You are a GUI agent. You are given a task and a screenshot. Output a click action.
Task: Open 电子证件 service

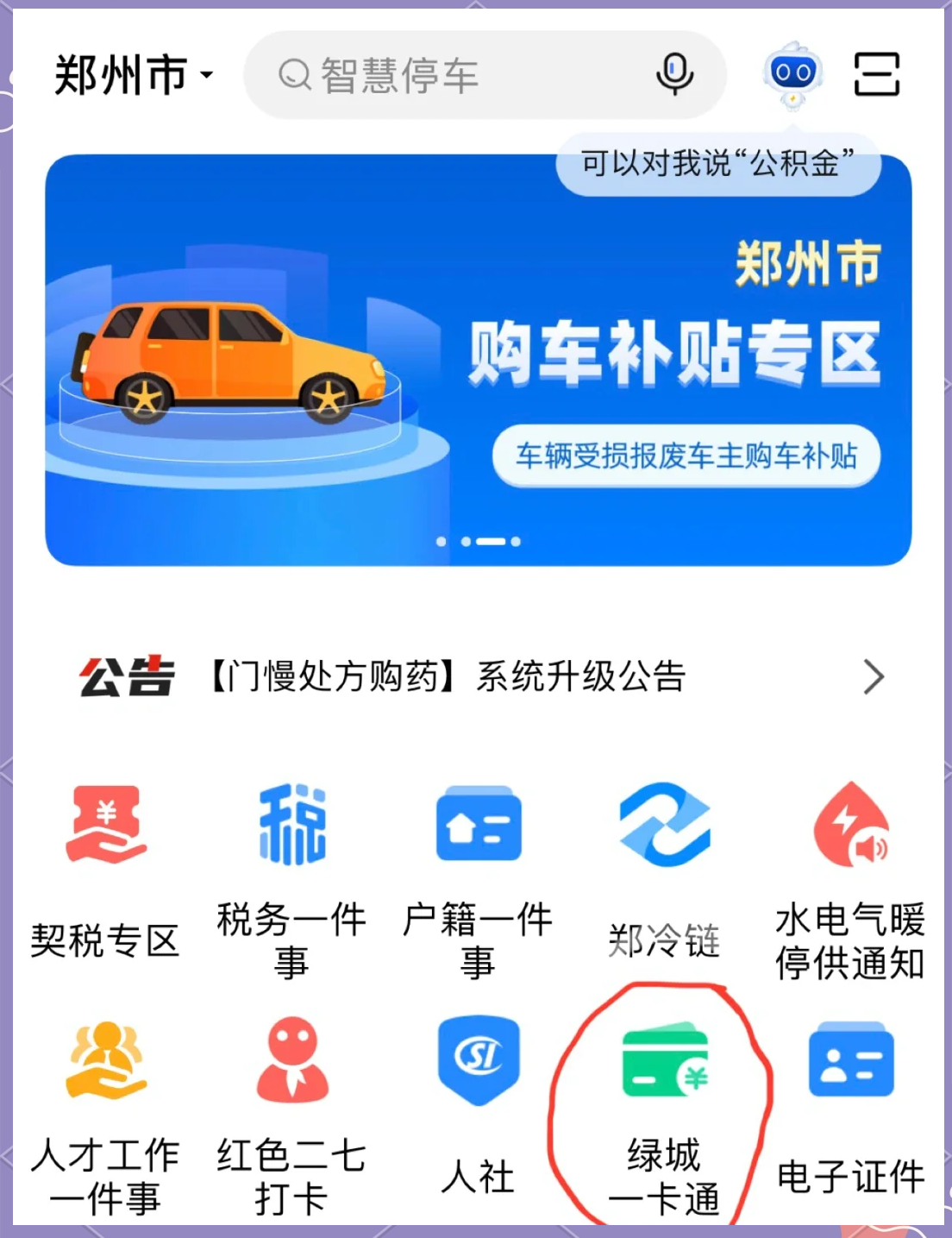pos(850,1104)
